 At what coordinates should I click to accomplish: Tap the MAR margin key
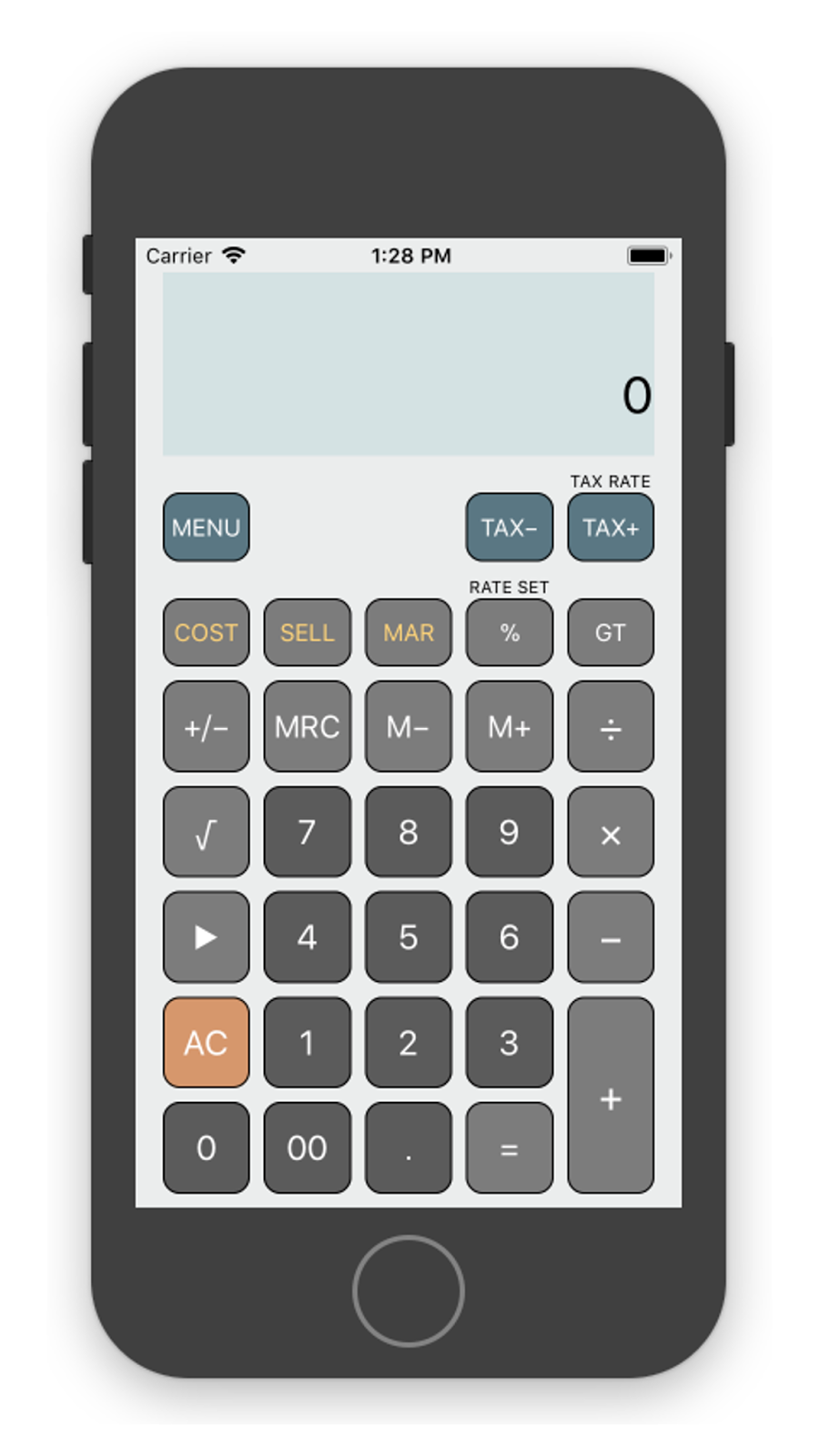(x=409, y=632)
